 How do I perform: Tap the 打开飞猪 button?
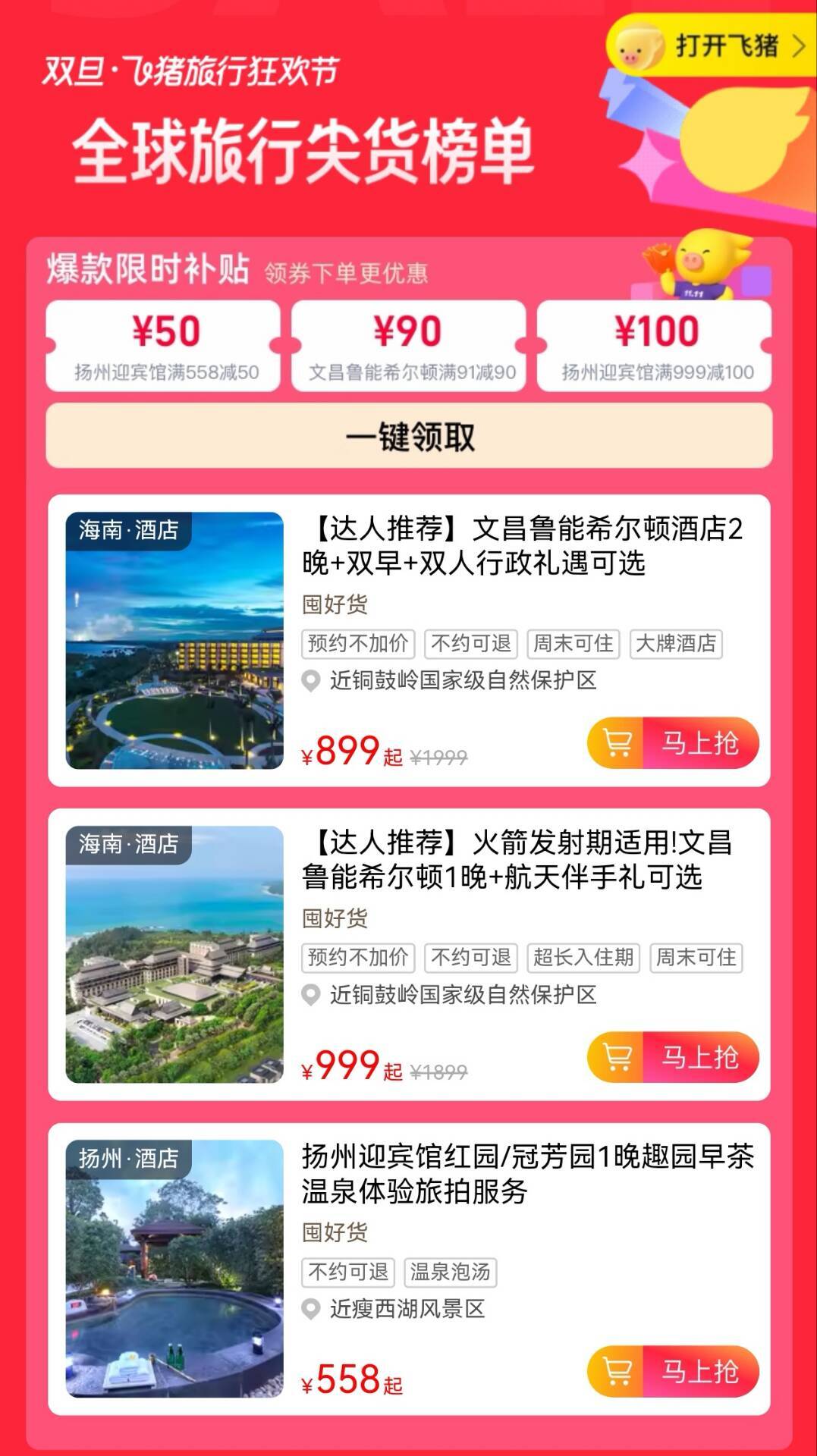(x=713, y=47)
